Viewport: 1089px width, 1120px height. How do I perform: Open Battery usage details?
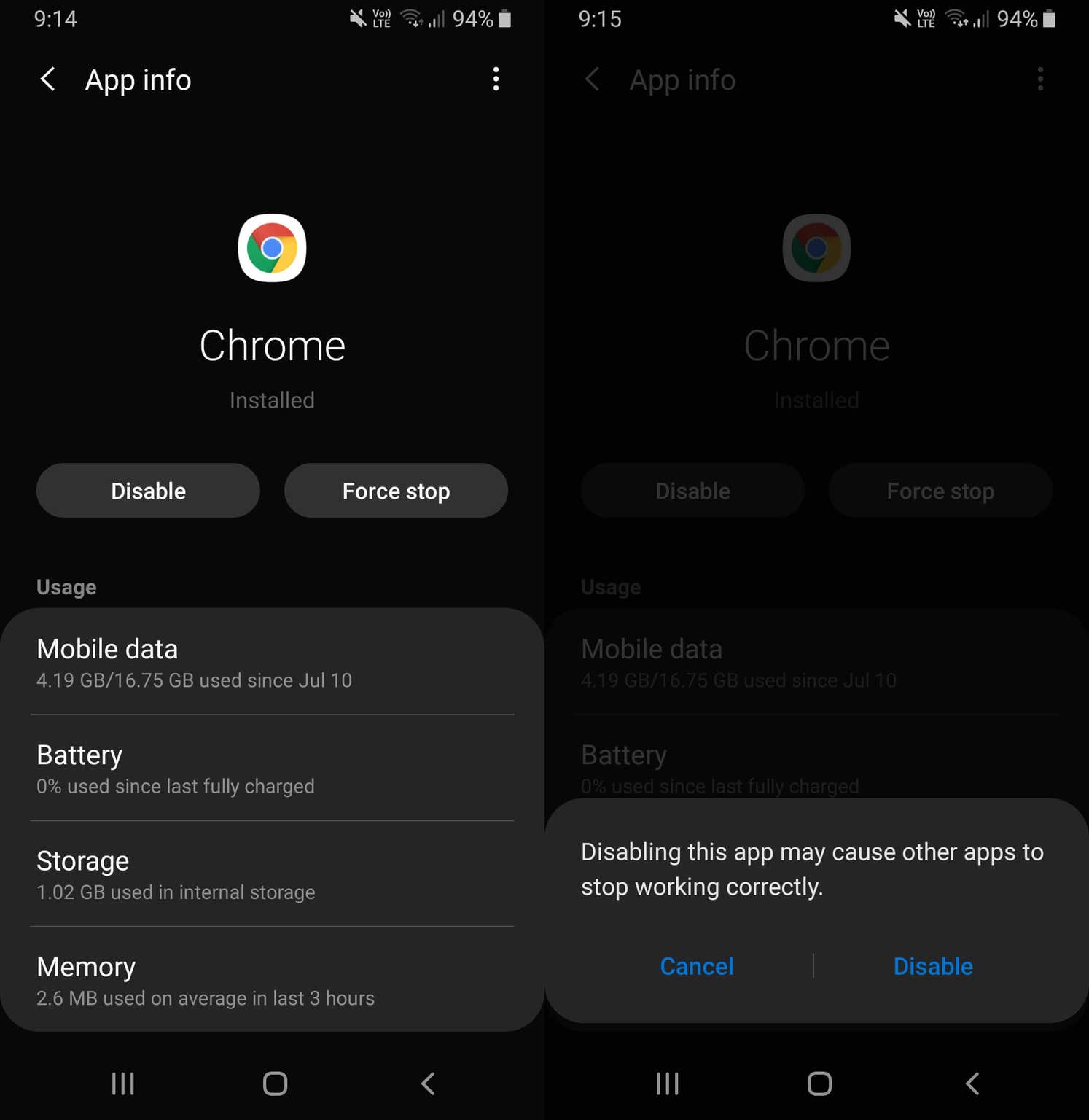click(272, 768)
